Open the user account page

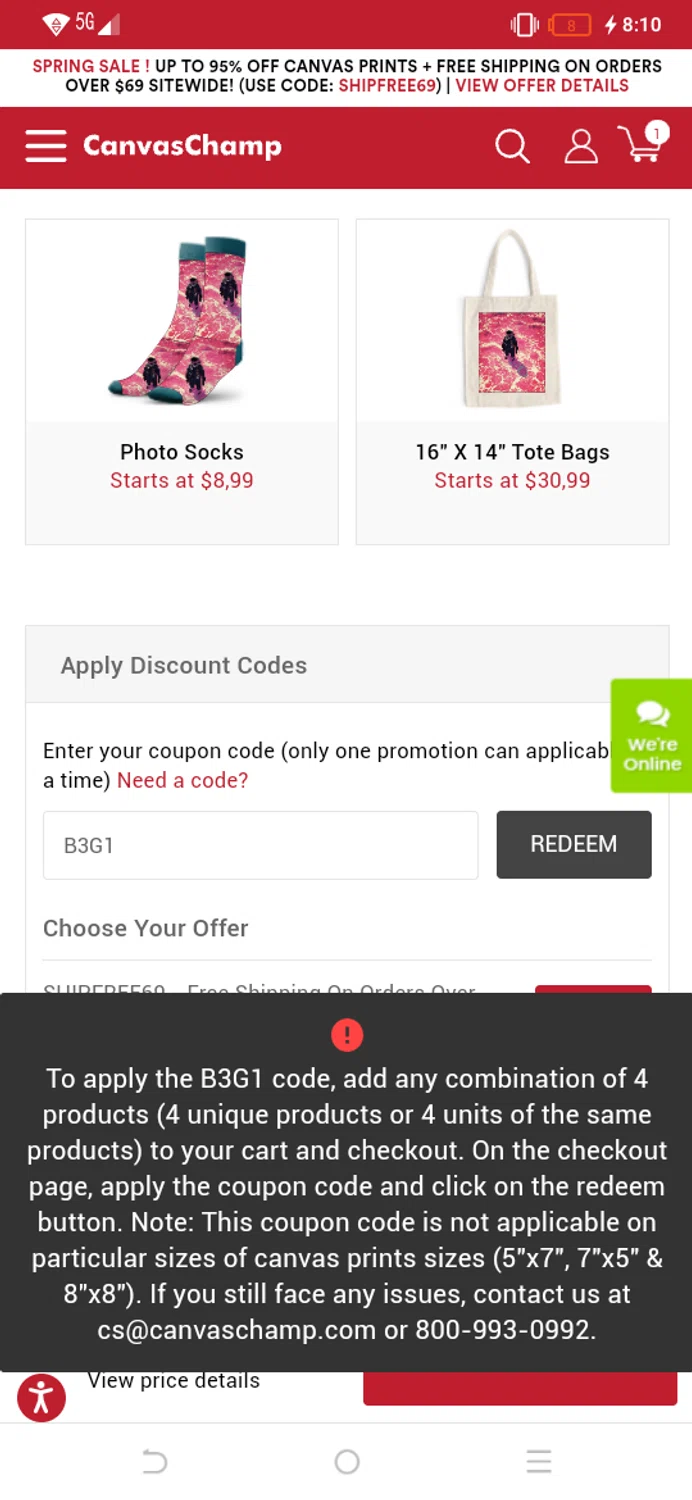(580, 146)
